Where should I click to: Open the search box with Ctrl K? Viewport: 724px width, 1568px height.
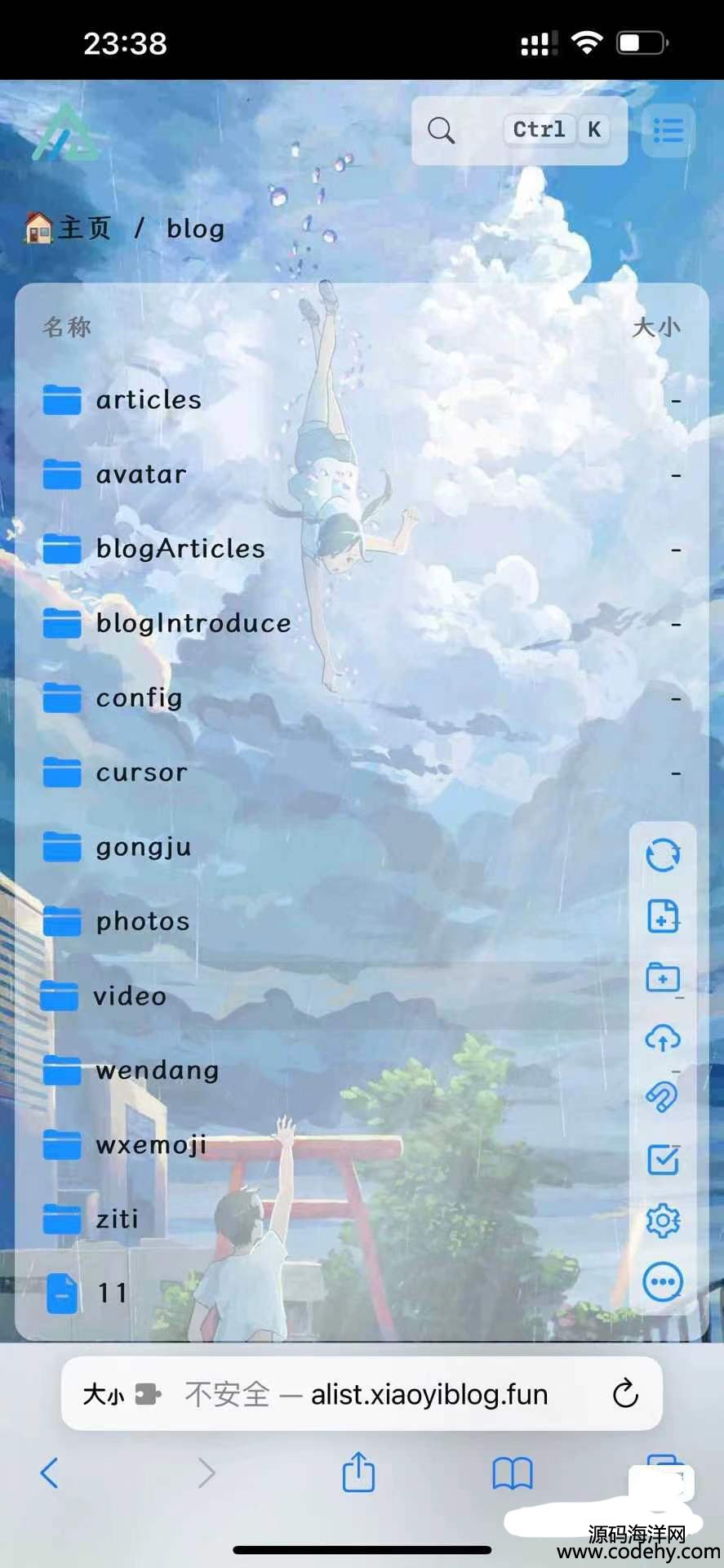518,131
